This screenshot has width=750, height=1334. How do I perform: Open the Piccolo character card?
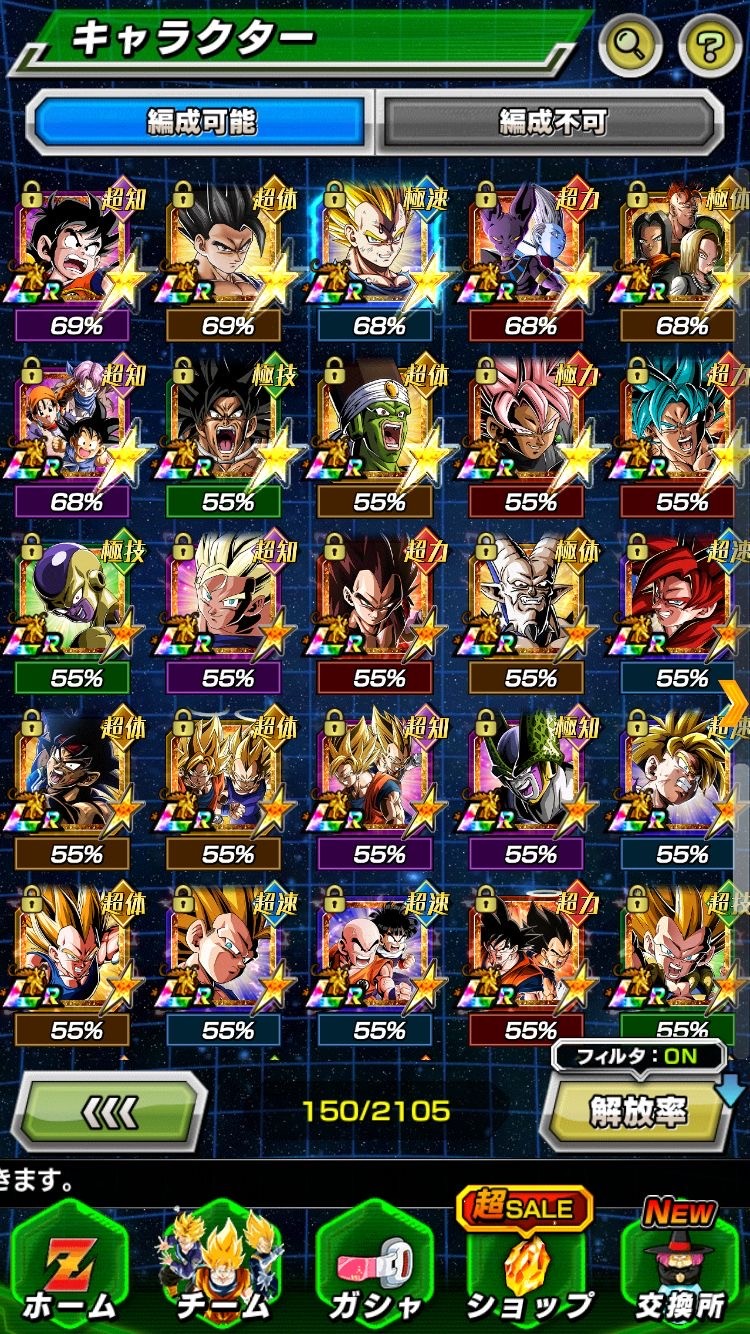click(x=376, y=430)
